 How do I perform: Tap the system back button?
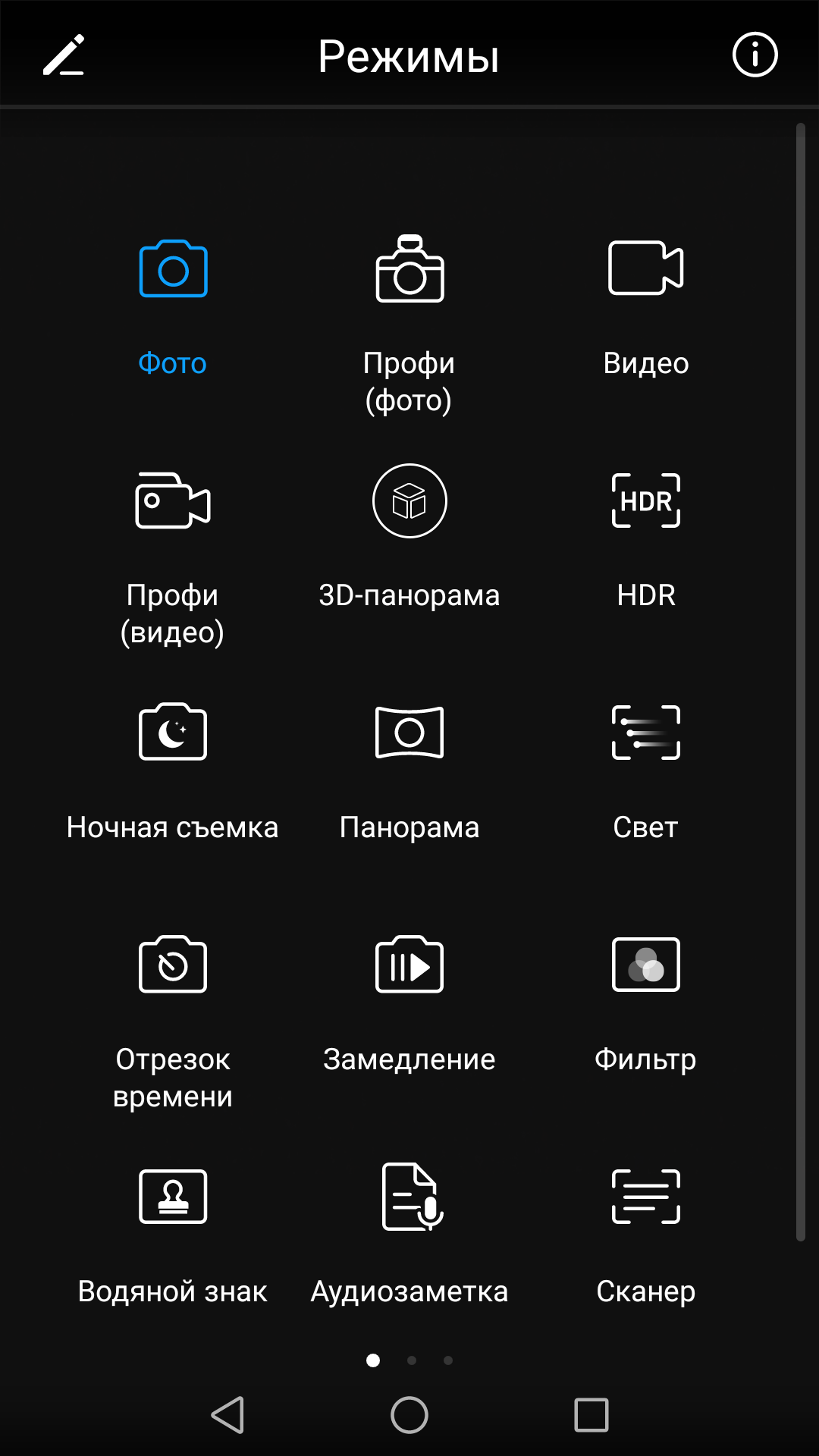227,1415
